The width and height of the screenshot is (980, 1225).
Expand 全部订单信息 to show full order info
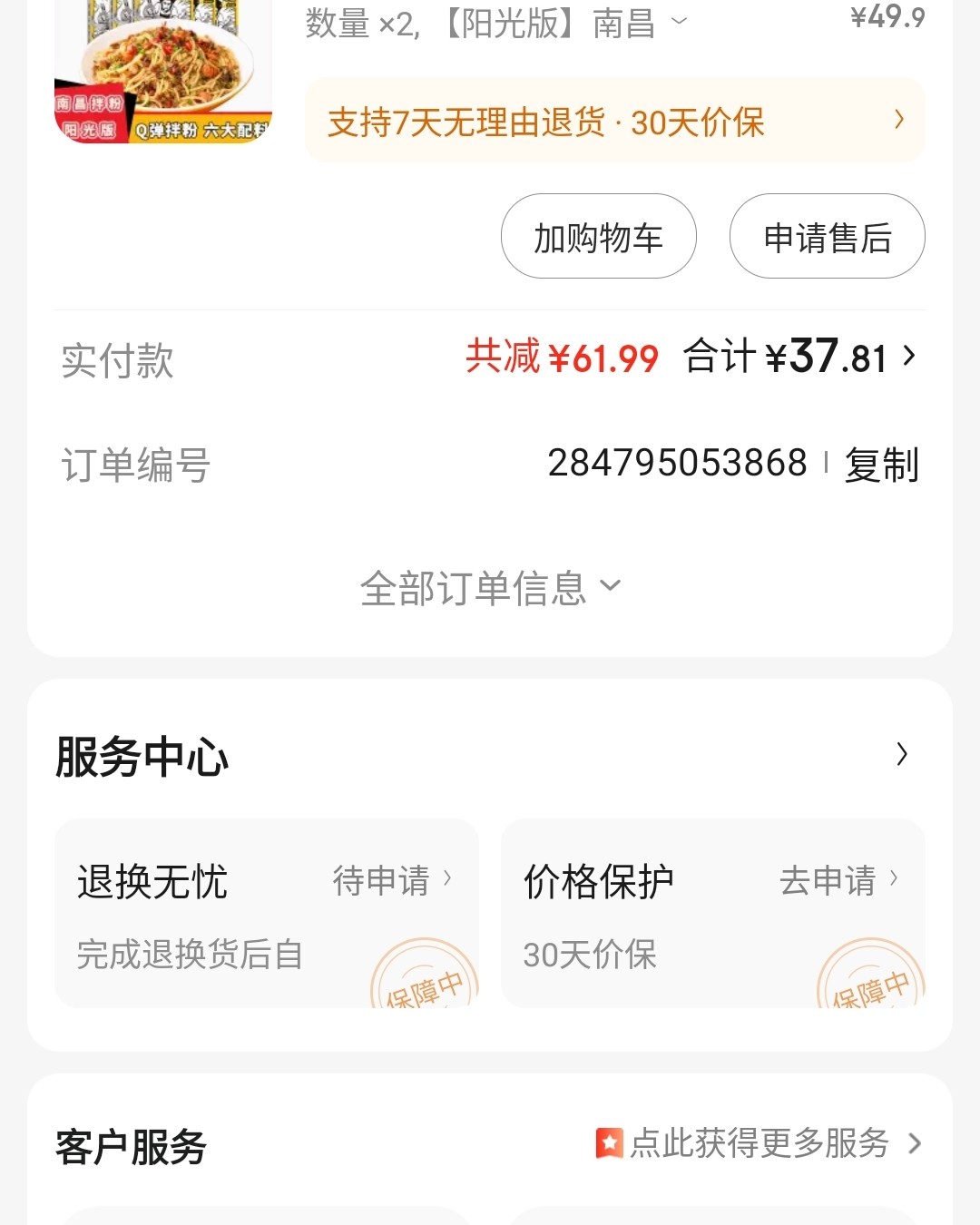click(x=490, y=585)
